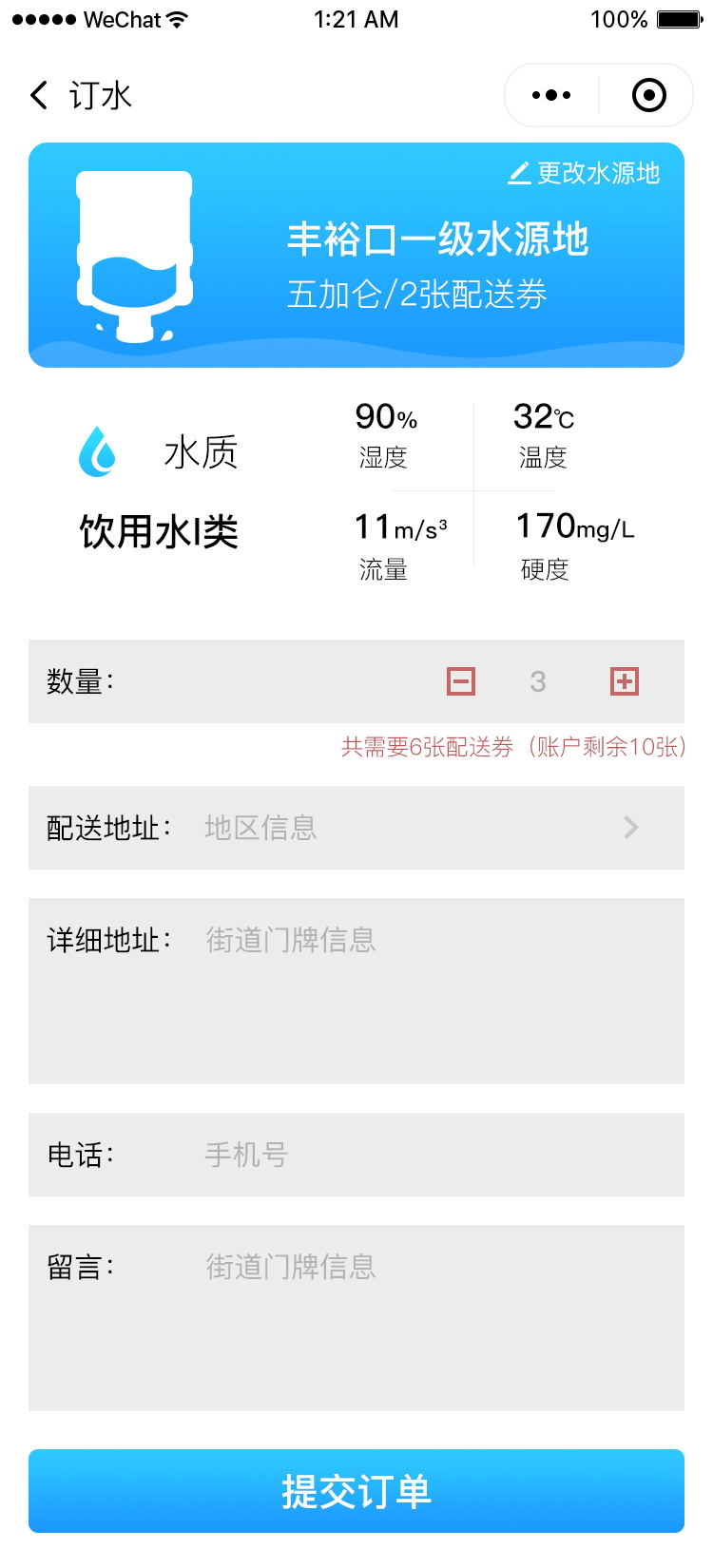Close the mini program with the circle icon
The height and width of the screenshot is (1568, 713).
[649, 95]
